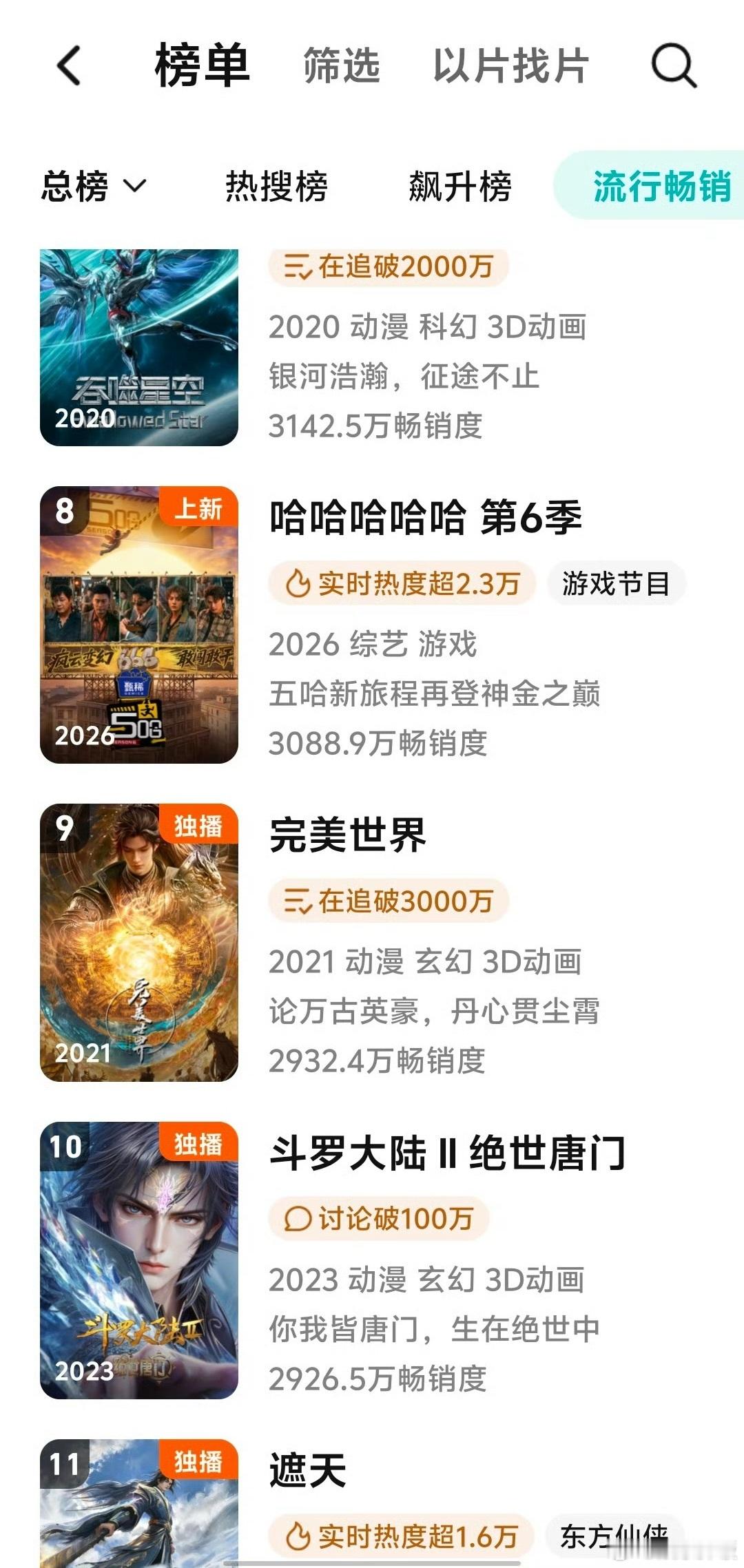Image resolution: width=744 pixels, height=1568 pixels.
Task: Open the 吞噬星空 2020 poster
Action: pos(139,348)
